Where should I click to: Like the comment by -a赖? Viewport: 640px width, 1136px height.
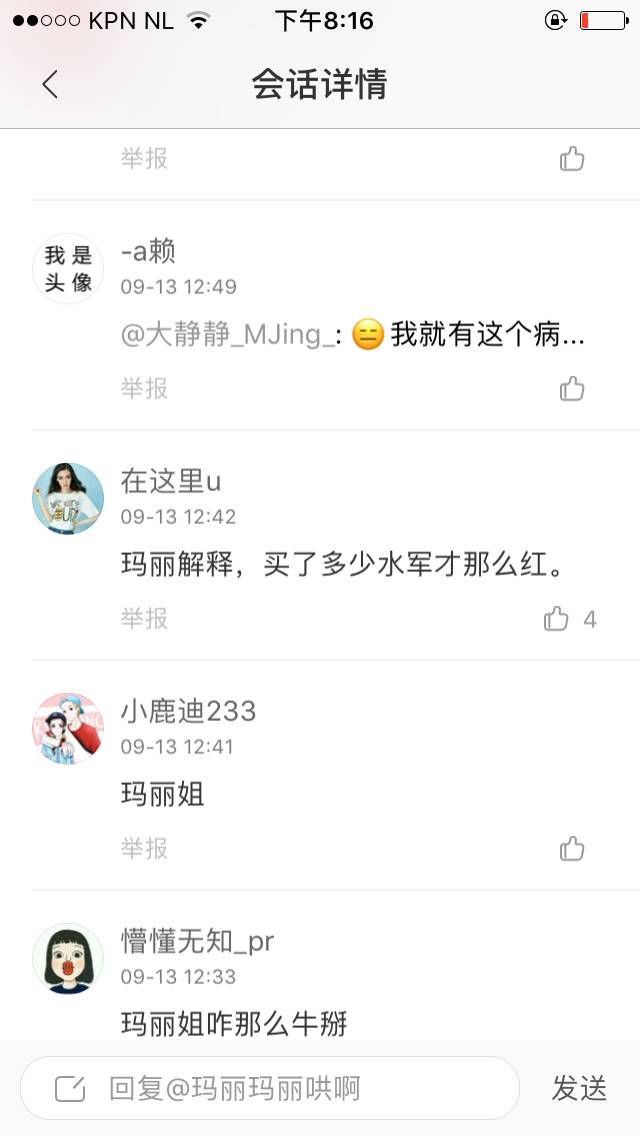coord(572,389)
